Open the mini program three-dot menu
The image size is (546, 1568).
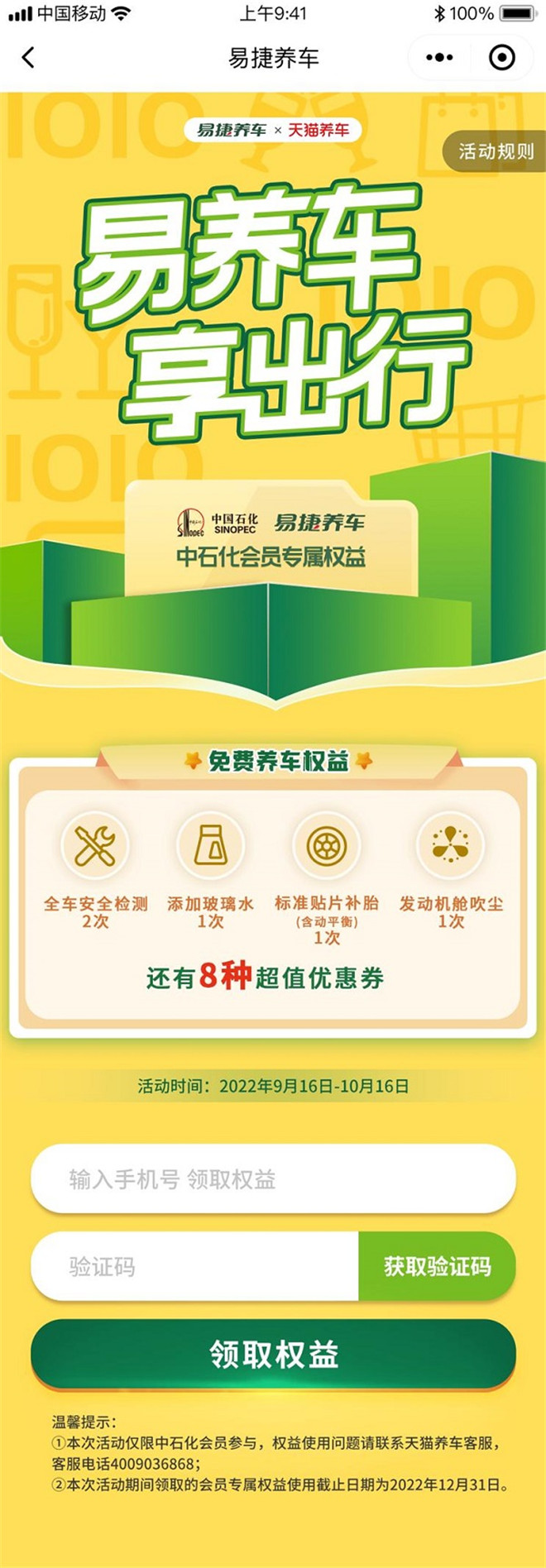[439, 57]
